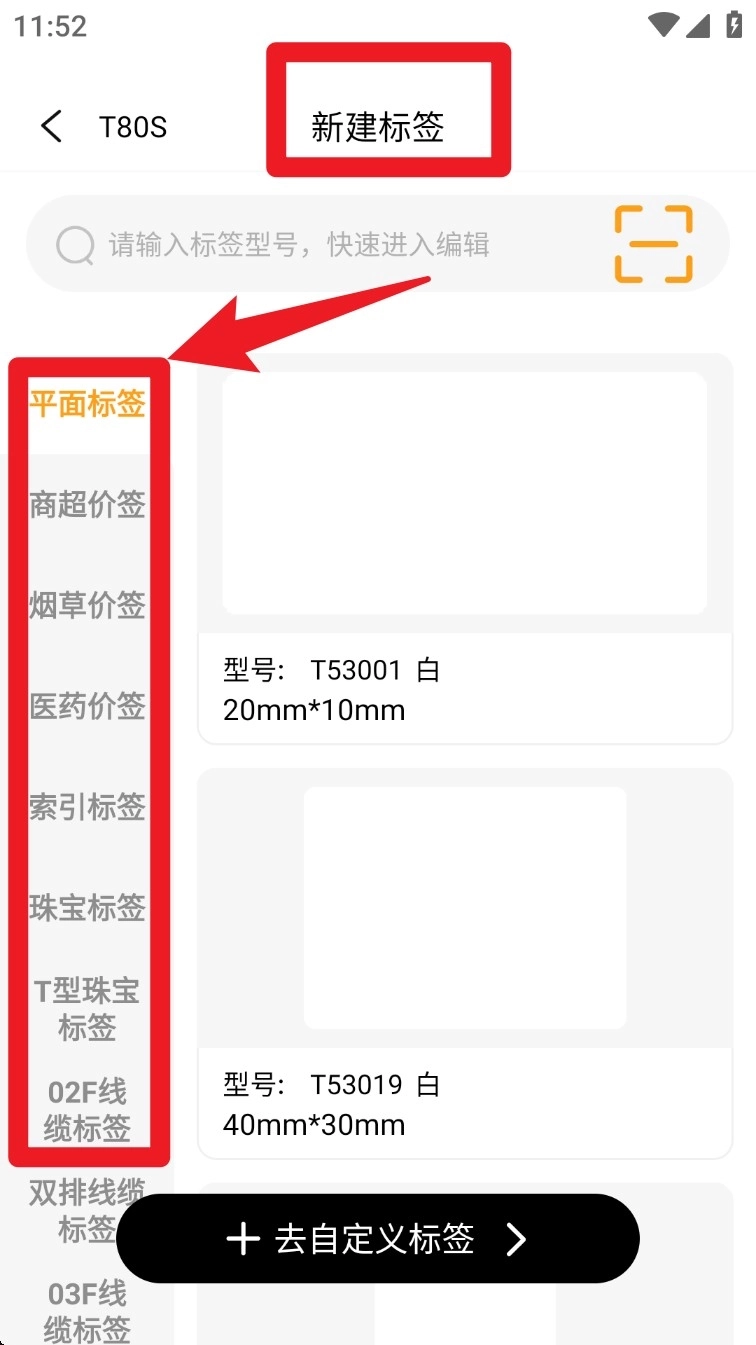Viewport: 756px width, 1345px height.
Task: Switch to the 烟草价签 category
Action: [88, 606]
